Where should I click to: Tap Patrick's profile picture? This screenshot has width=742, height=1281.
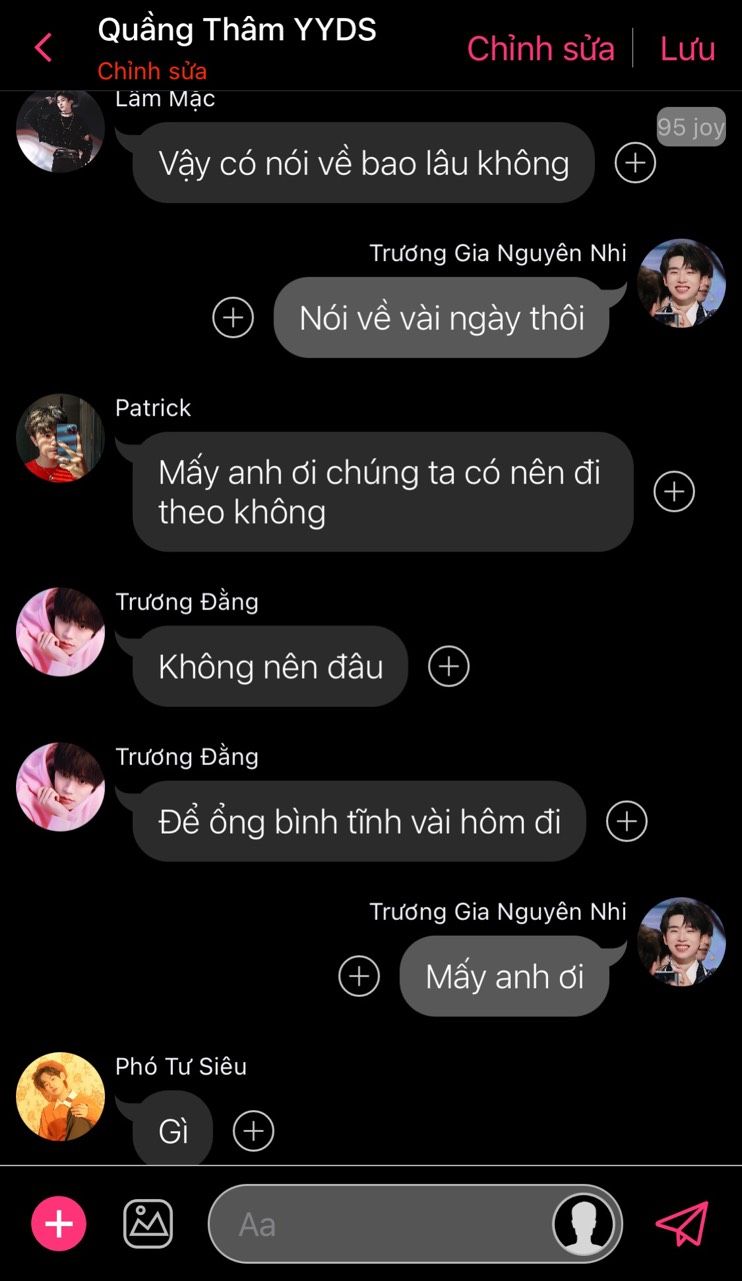(x=60, y=438)
